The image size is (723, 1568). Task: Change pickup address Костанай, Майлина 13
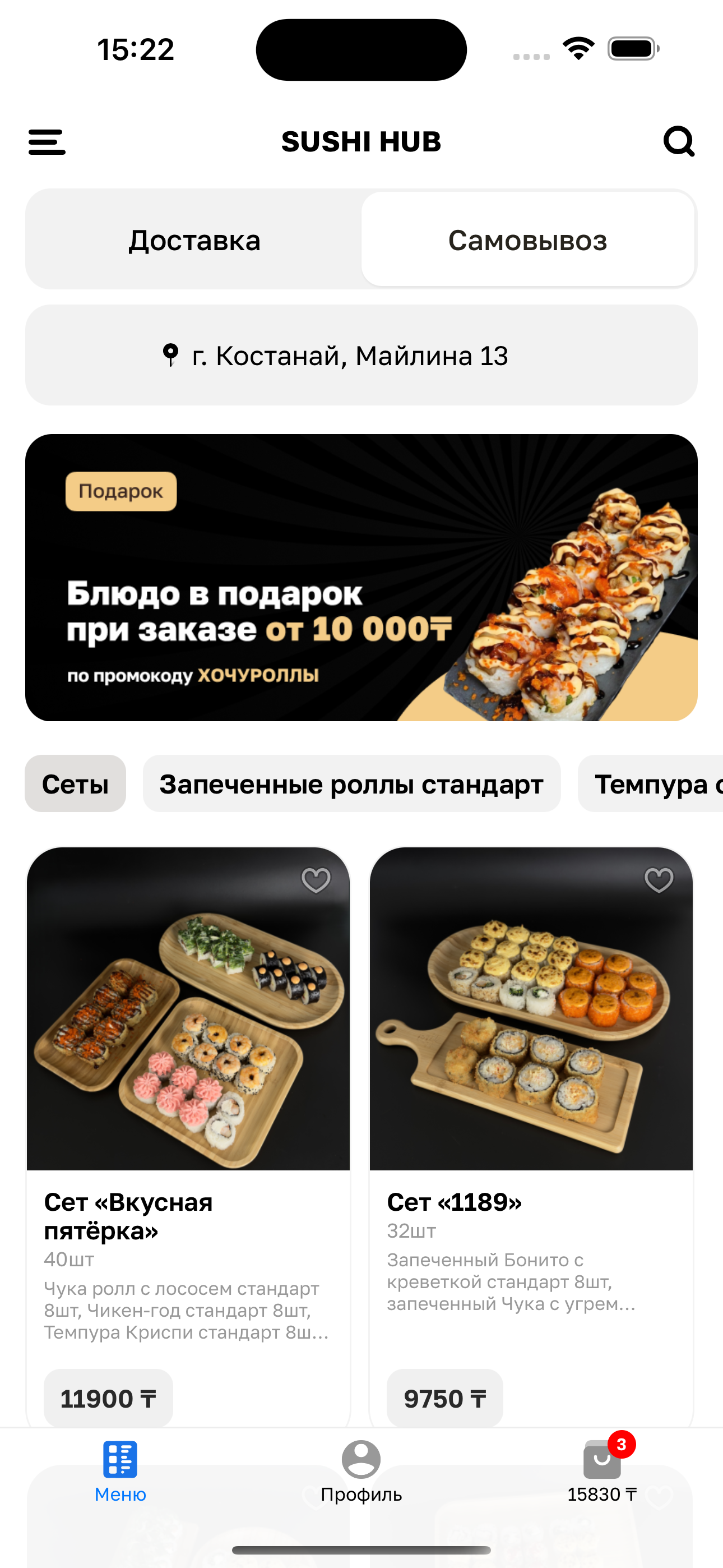(x=361, y=356)
